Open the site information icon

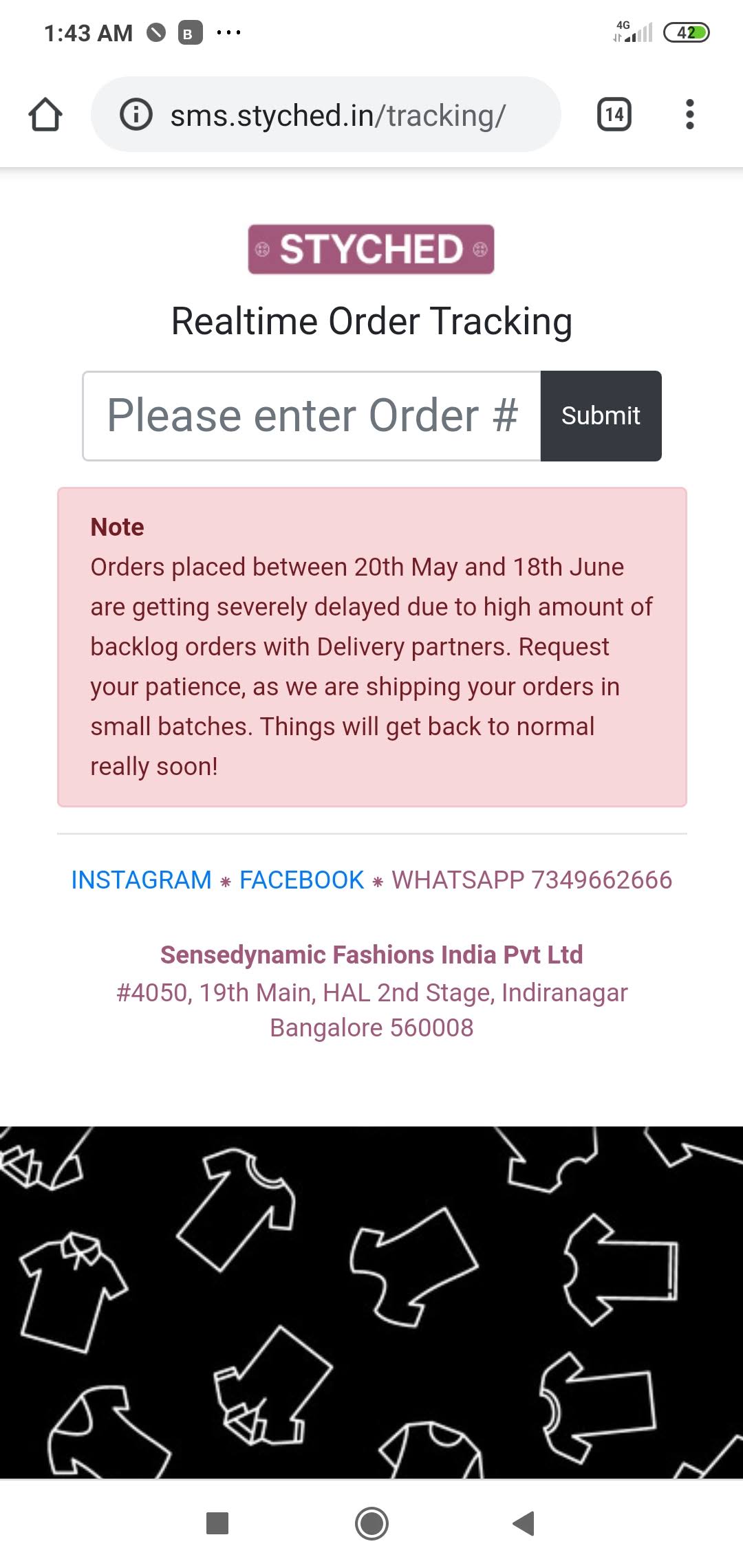(136, 114)
